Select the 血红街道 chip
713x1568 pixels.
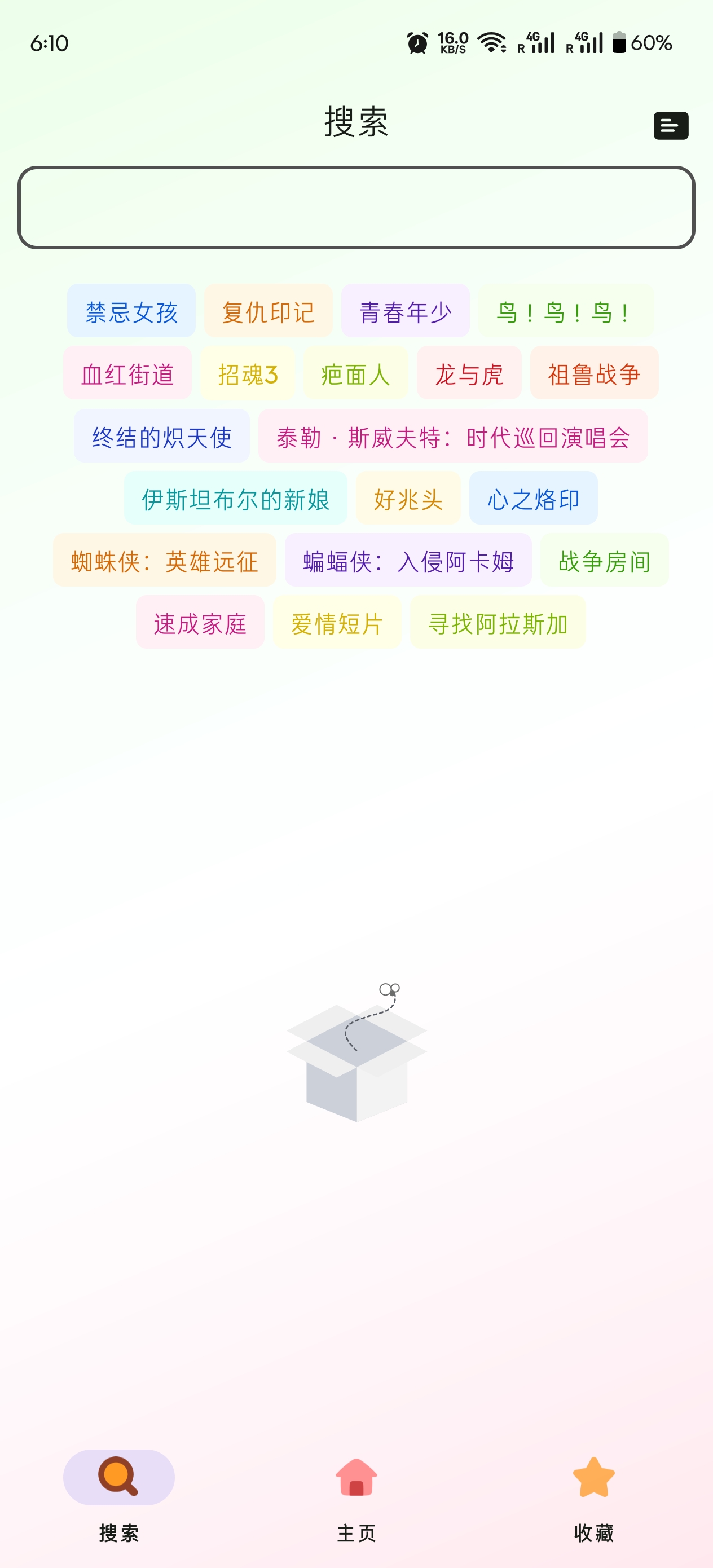point(127,373)
